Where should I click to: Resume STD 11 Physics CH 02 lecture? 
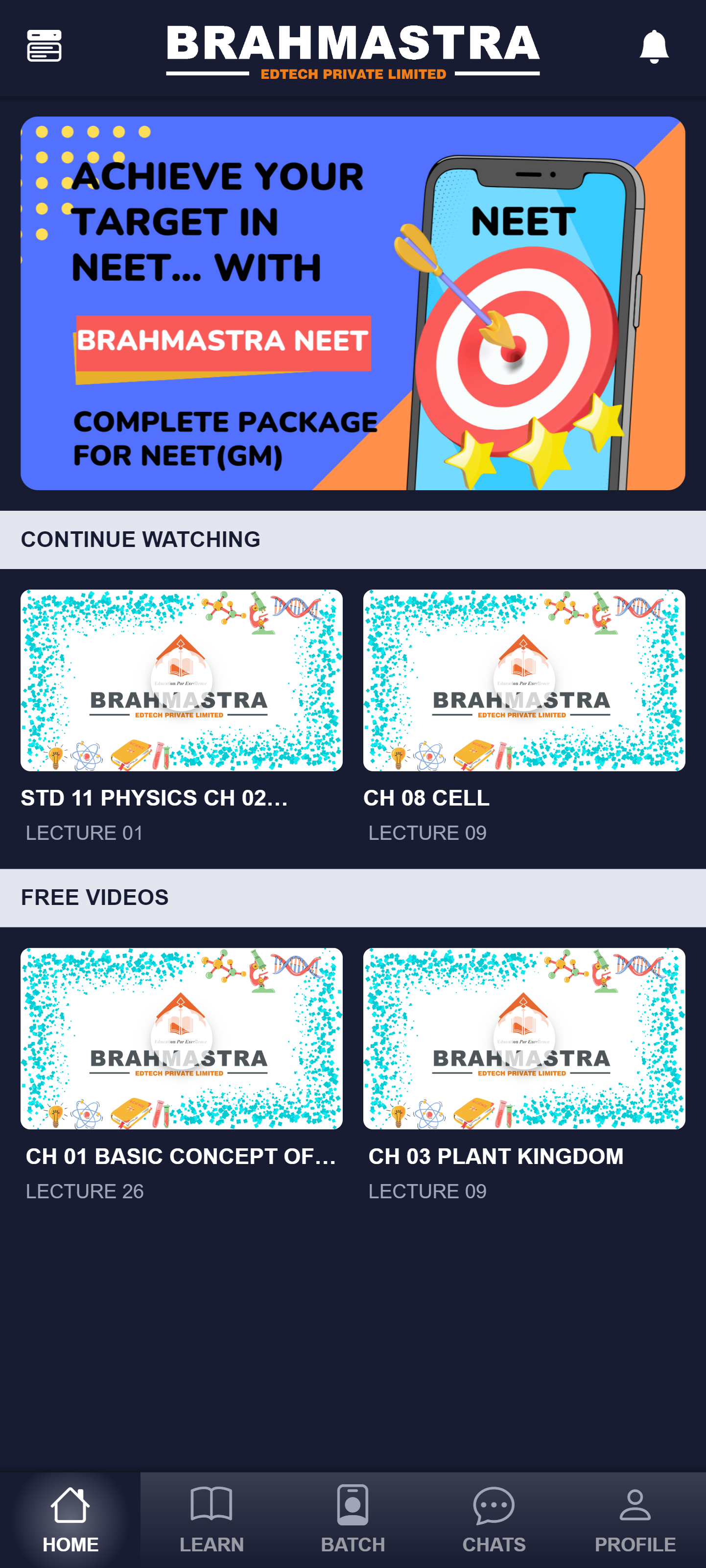[181, 680]
